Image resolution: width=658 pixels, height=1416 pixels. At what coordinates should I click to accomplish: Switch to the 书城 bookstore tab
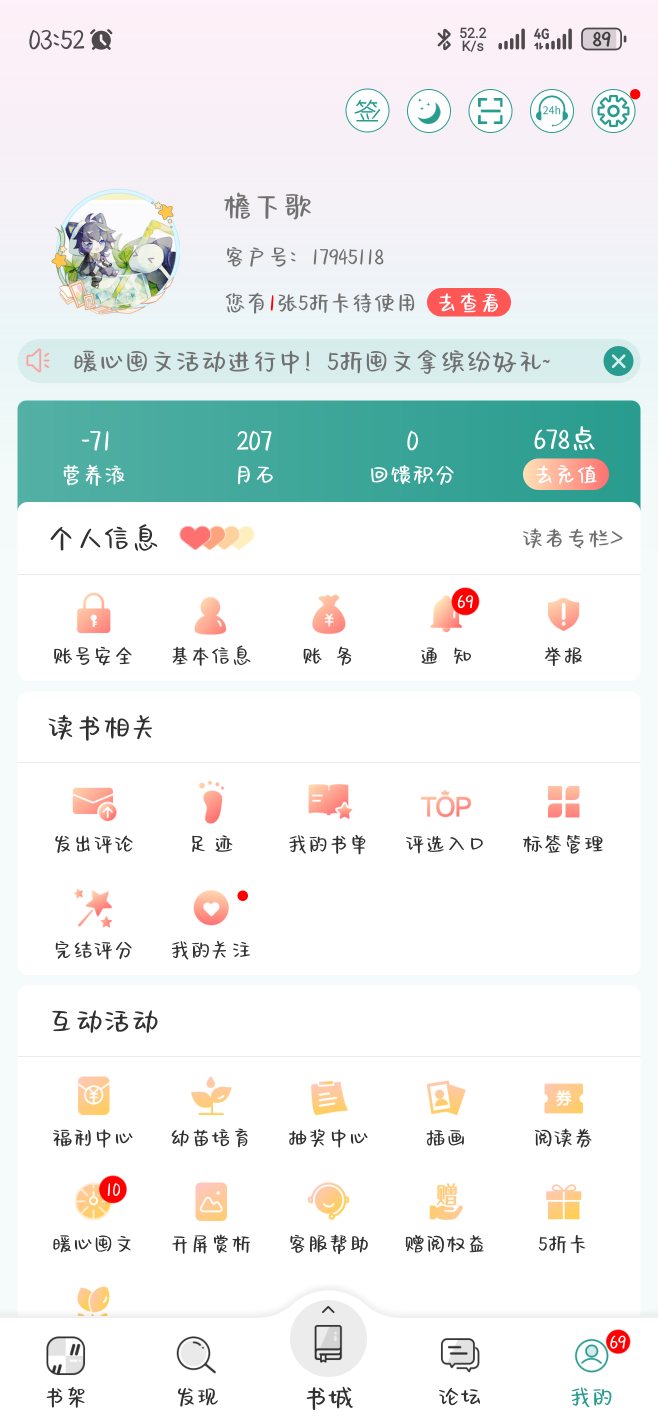[x=329, y=1360]
